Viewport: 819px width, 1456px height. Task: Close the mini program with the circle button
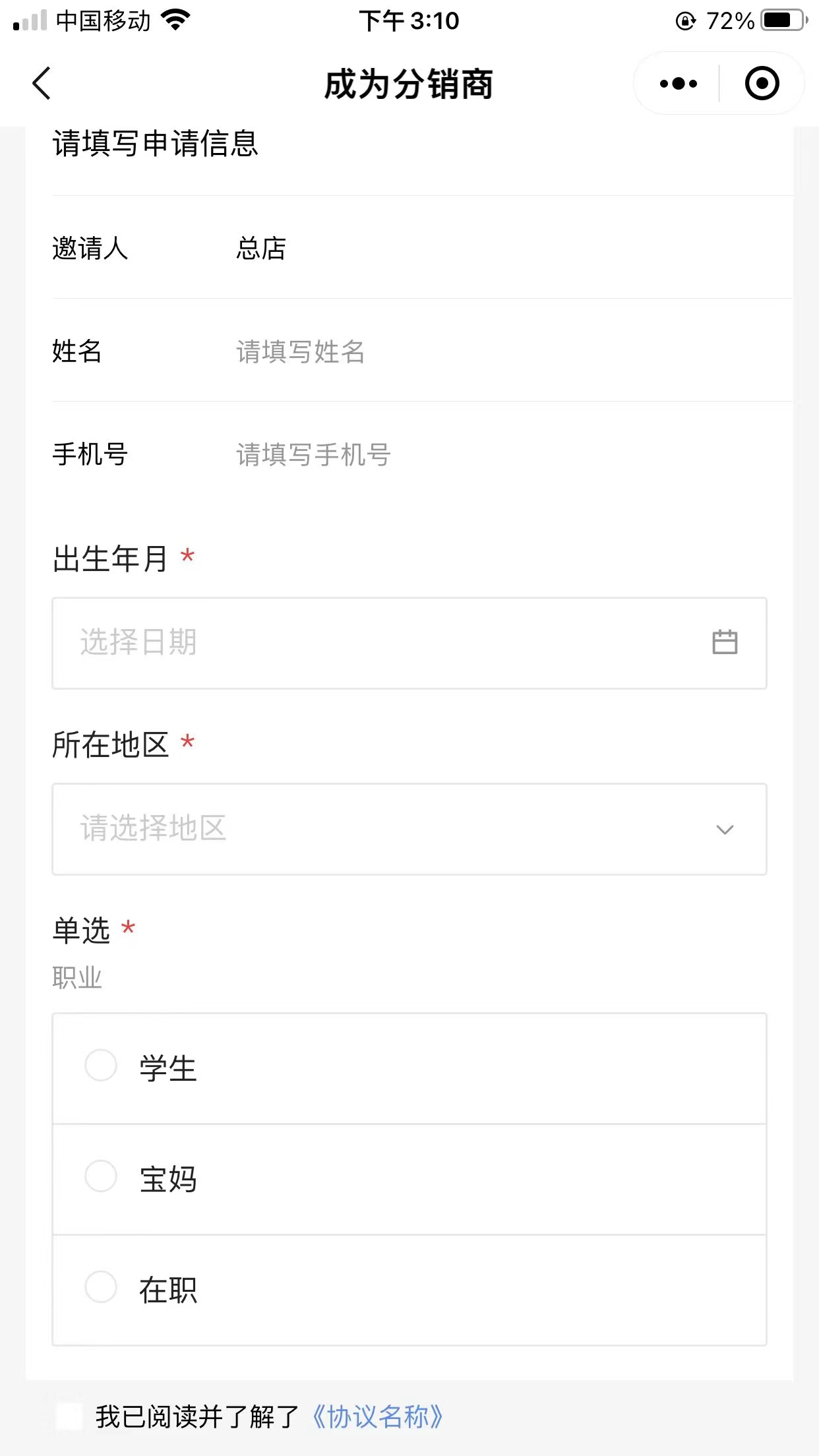click(x=762, y=84)
